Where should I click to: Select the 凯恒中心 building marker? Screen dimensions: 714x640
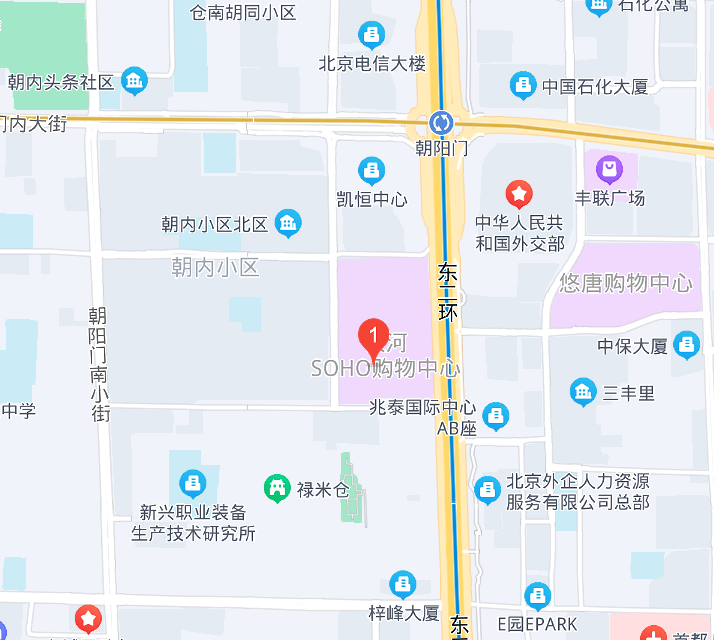click(372, 170)
